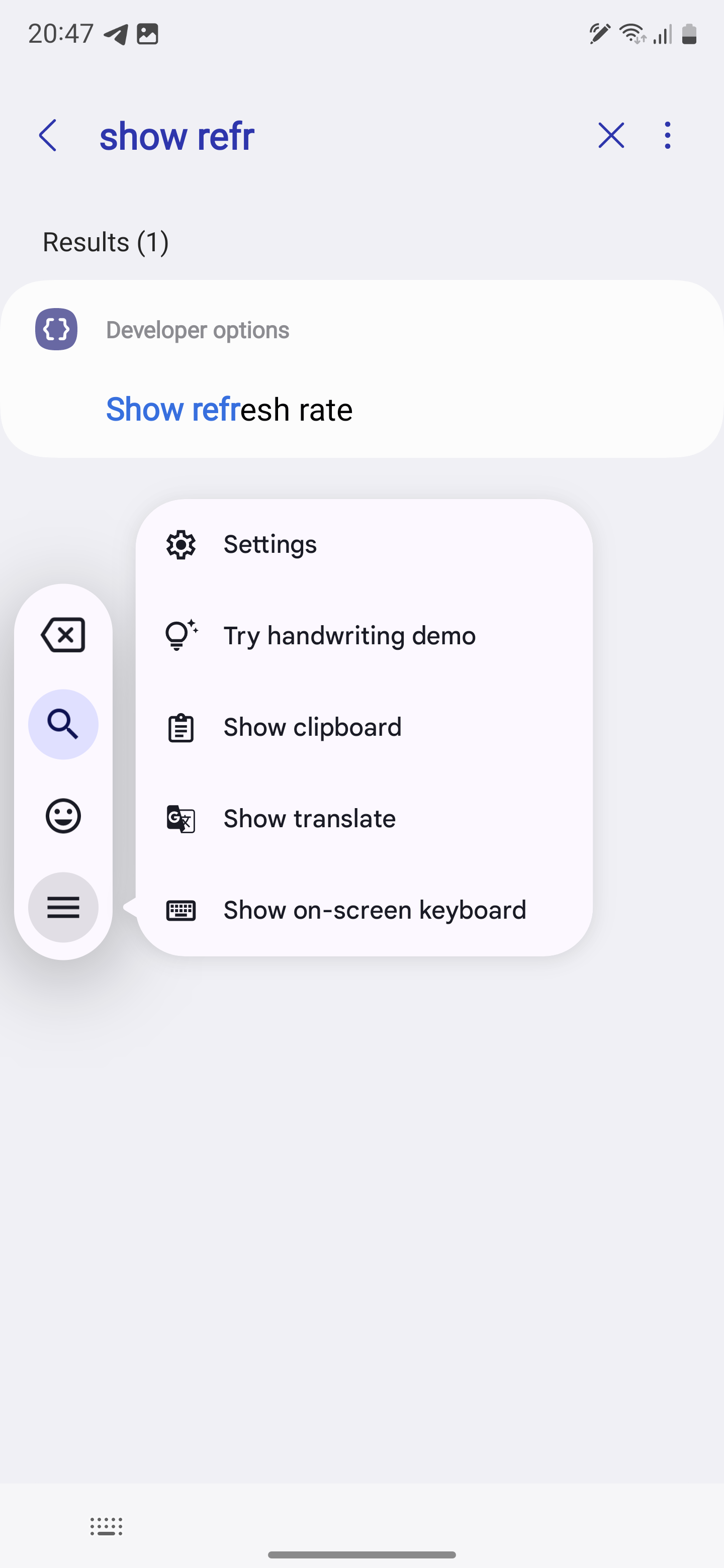Image resolution: width=724 pixels, height=1568 pixels.
Task: Select Show on-screen keyboard menu entry
Action: 375,910
